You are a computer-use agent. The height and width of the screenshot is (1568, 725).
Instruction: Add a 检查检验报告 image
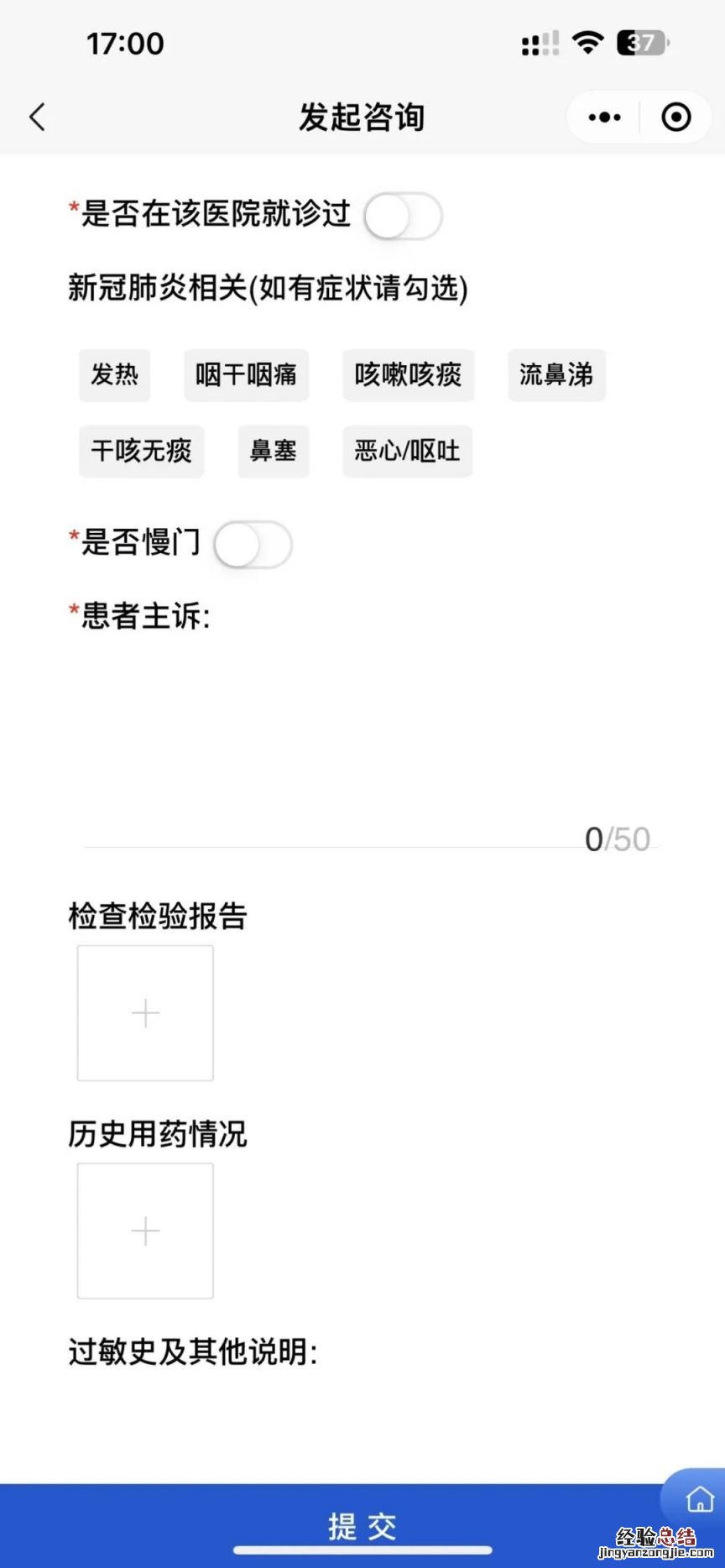[x=145, y=1013]
